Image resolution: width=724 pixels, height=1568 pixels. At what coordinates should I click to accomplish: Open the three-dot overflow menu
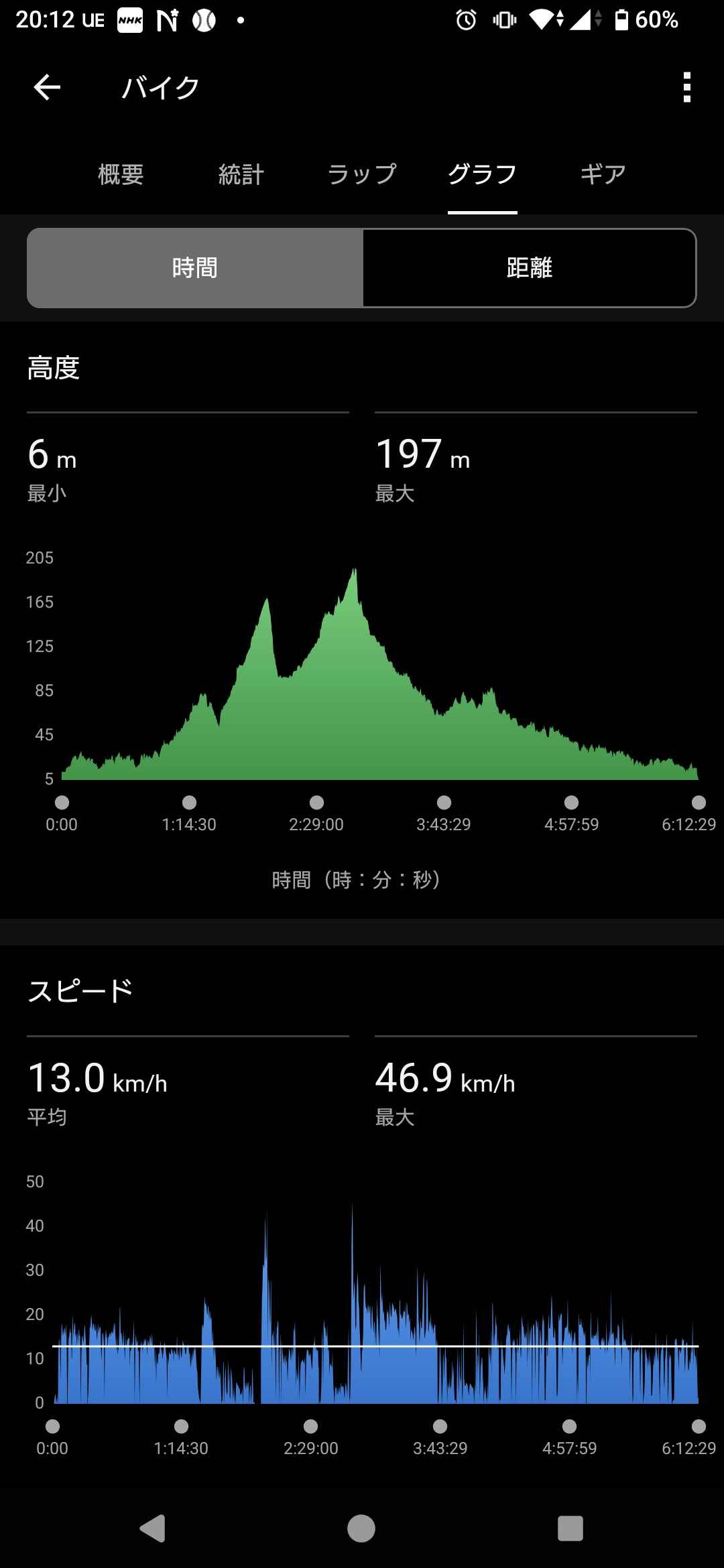(686, 87)
